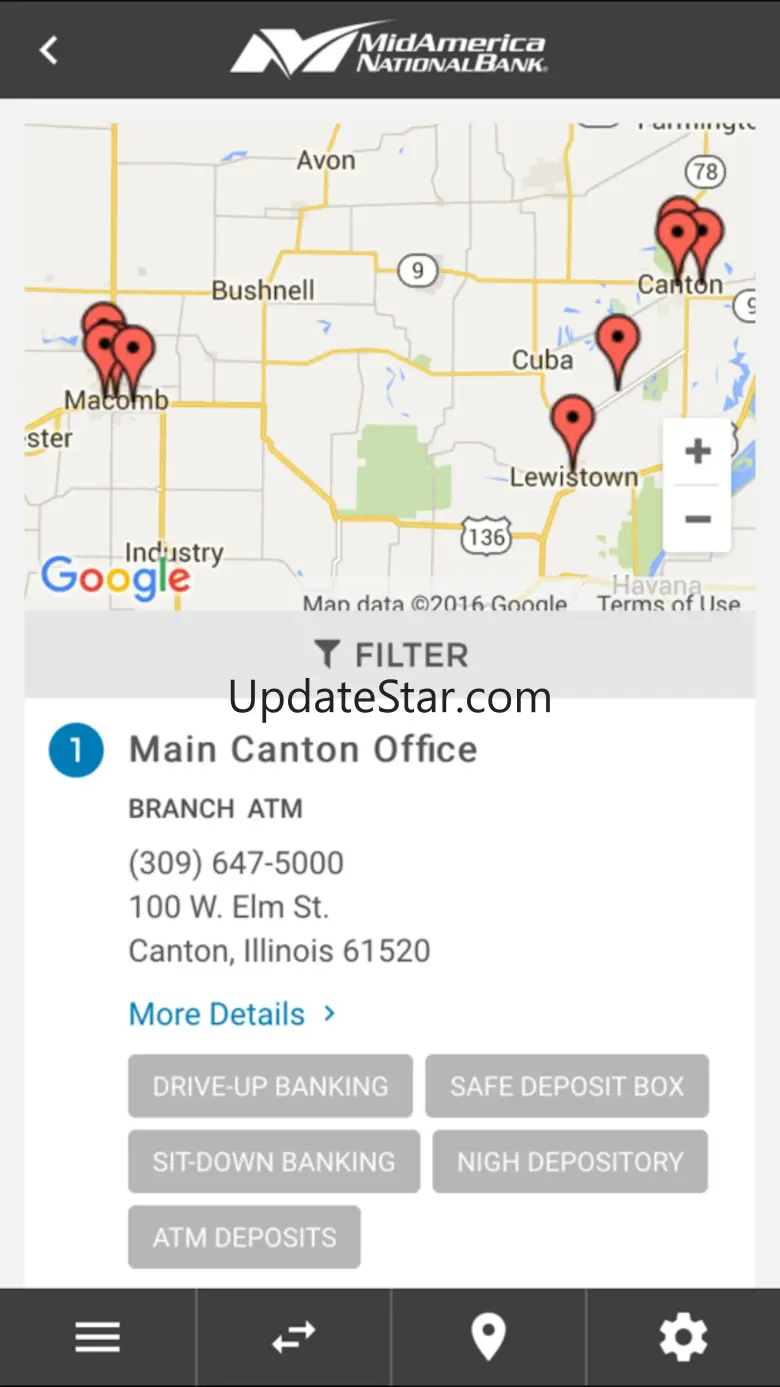Viewport: 780px width, 1387px height.
Task: Tap the Lewistown map pin
Action: [x=573, y=421]
